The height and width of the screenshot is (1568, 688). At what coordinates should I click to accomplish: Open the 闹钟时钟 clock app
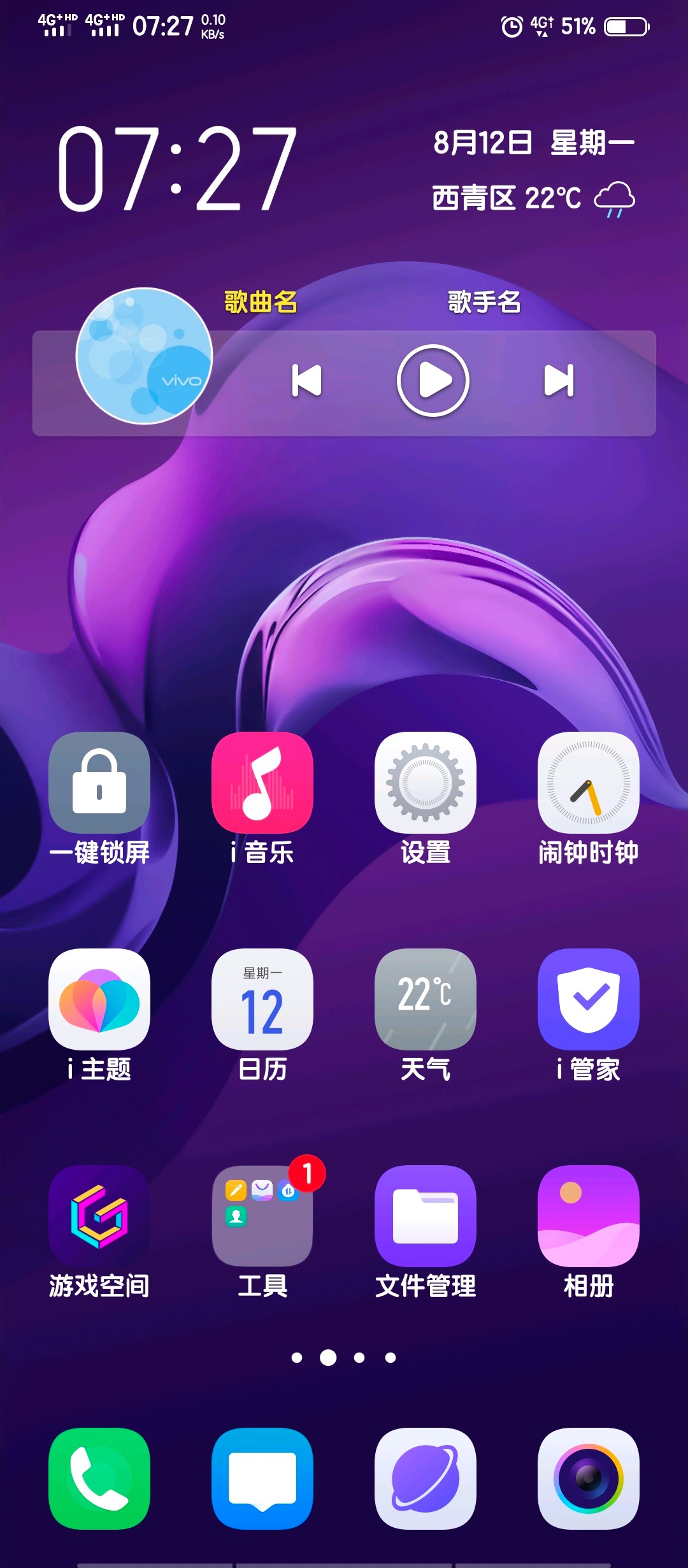(x=589, y=783)
